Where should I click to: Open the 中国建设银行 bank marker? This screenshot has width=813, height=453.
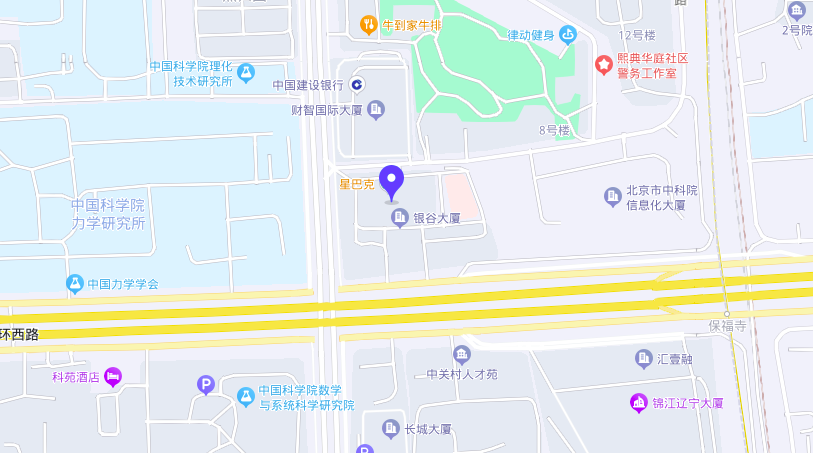pyautogui.click(x=356, y=85)
